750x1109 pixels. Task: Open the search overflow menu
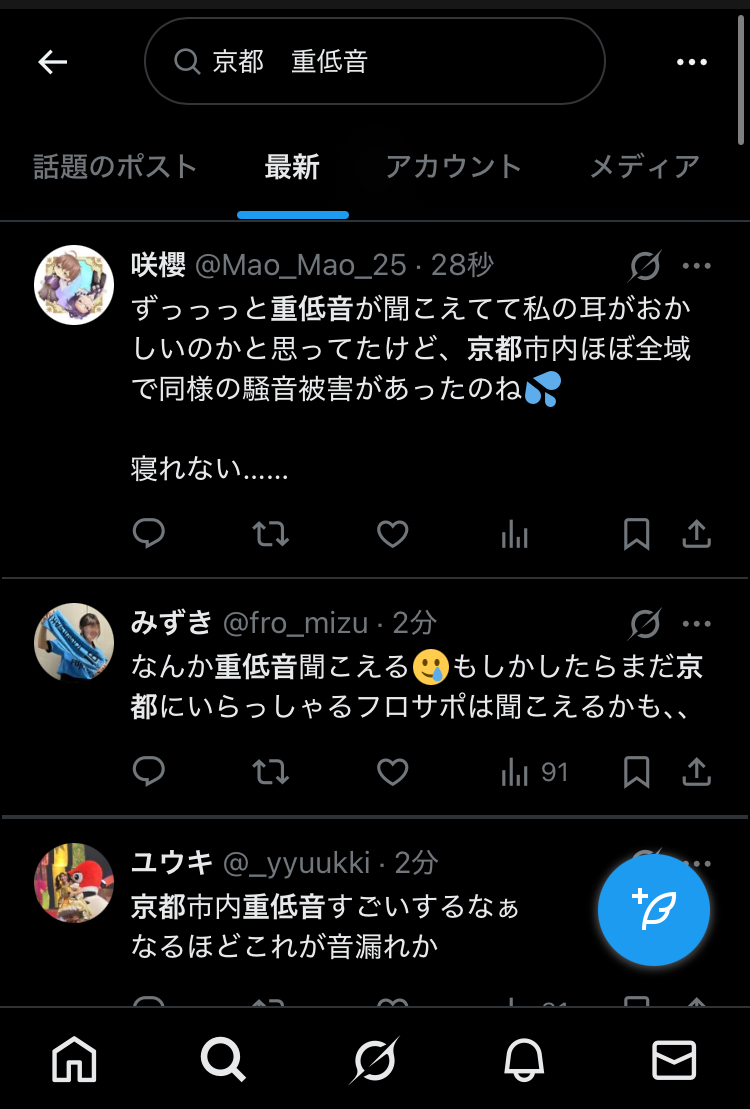point(691,62)
